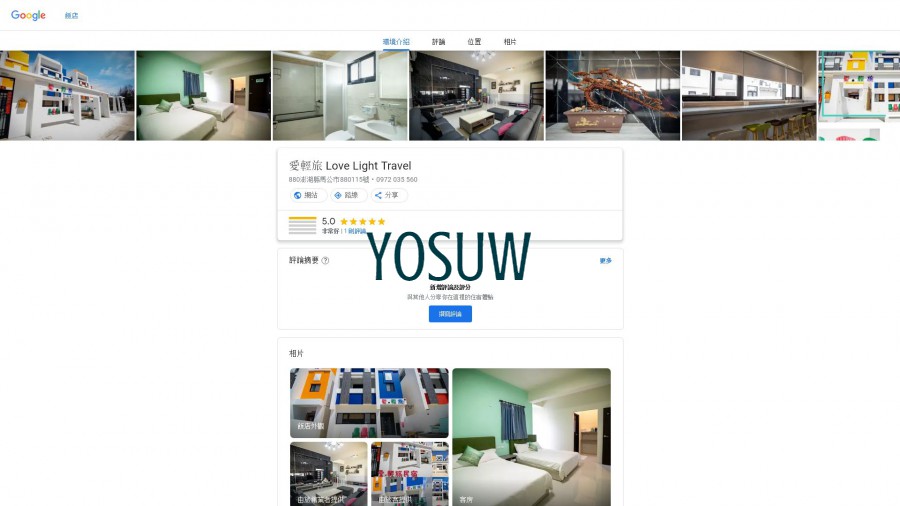View the bathroom photo in the top strip
Screen dimensions: 900x506
pos(340,95)
